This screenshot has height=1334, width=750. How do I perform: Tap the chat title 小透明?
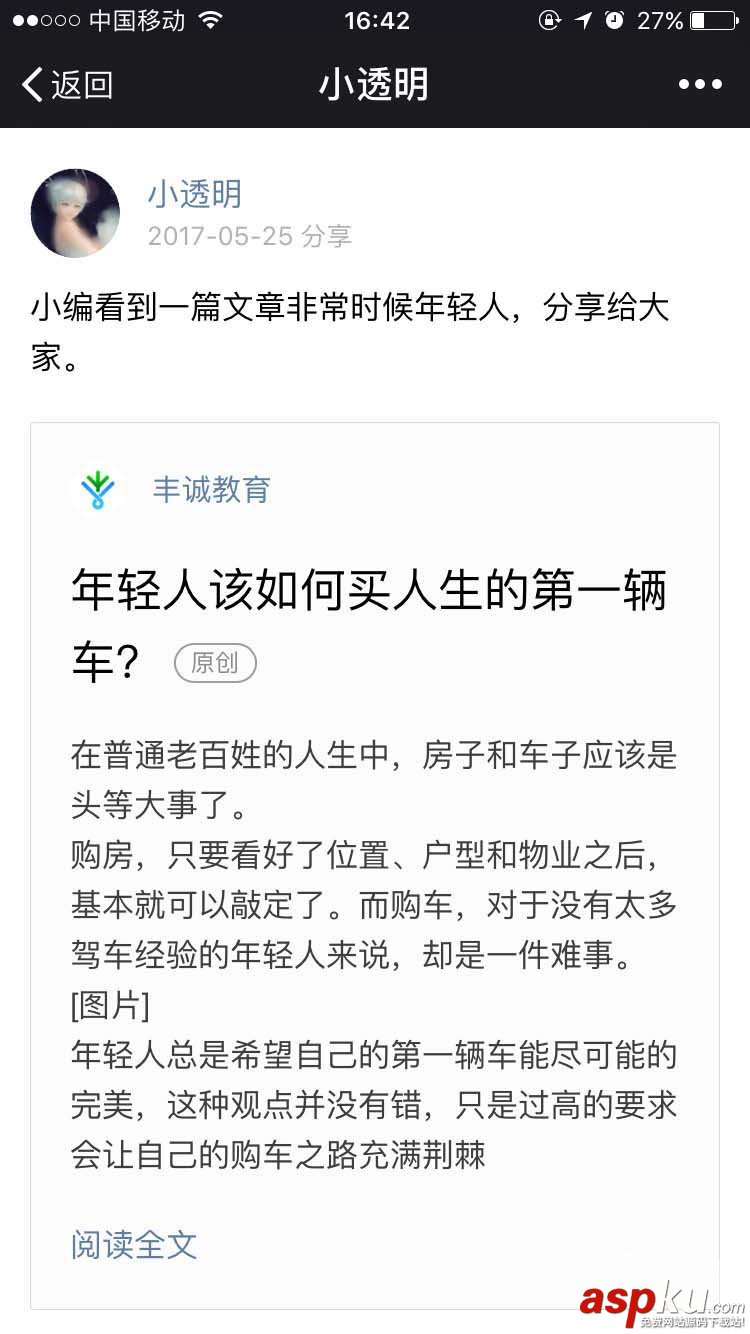tap(375, 86)
